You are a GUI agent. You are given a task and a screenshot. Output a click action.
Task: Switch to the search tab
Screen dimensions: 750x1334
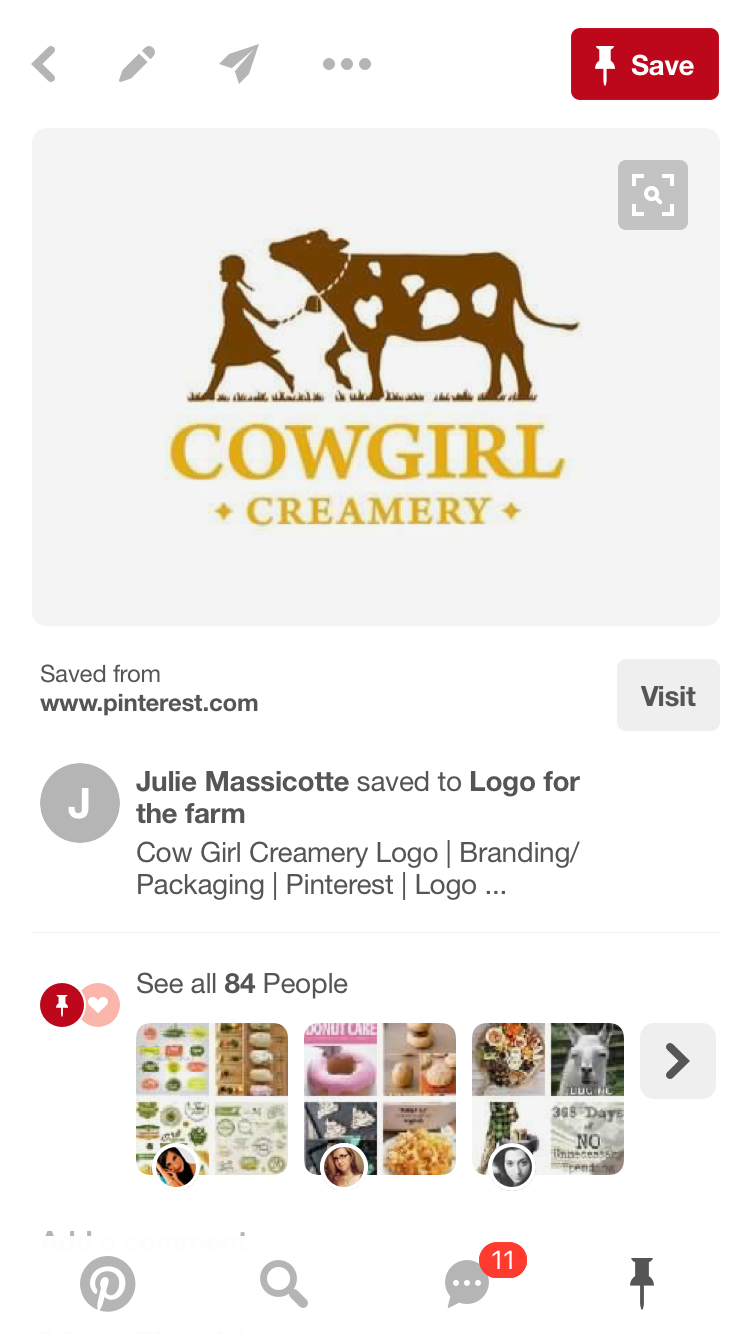(283, 1283)
